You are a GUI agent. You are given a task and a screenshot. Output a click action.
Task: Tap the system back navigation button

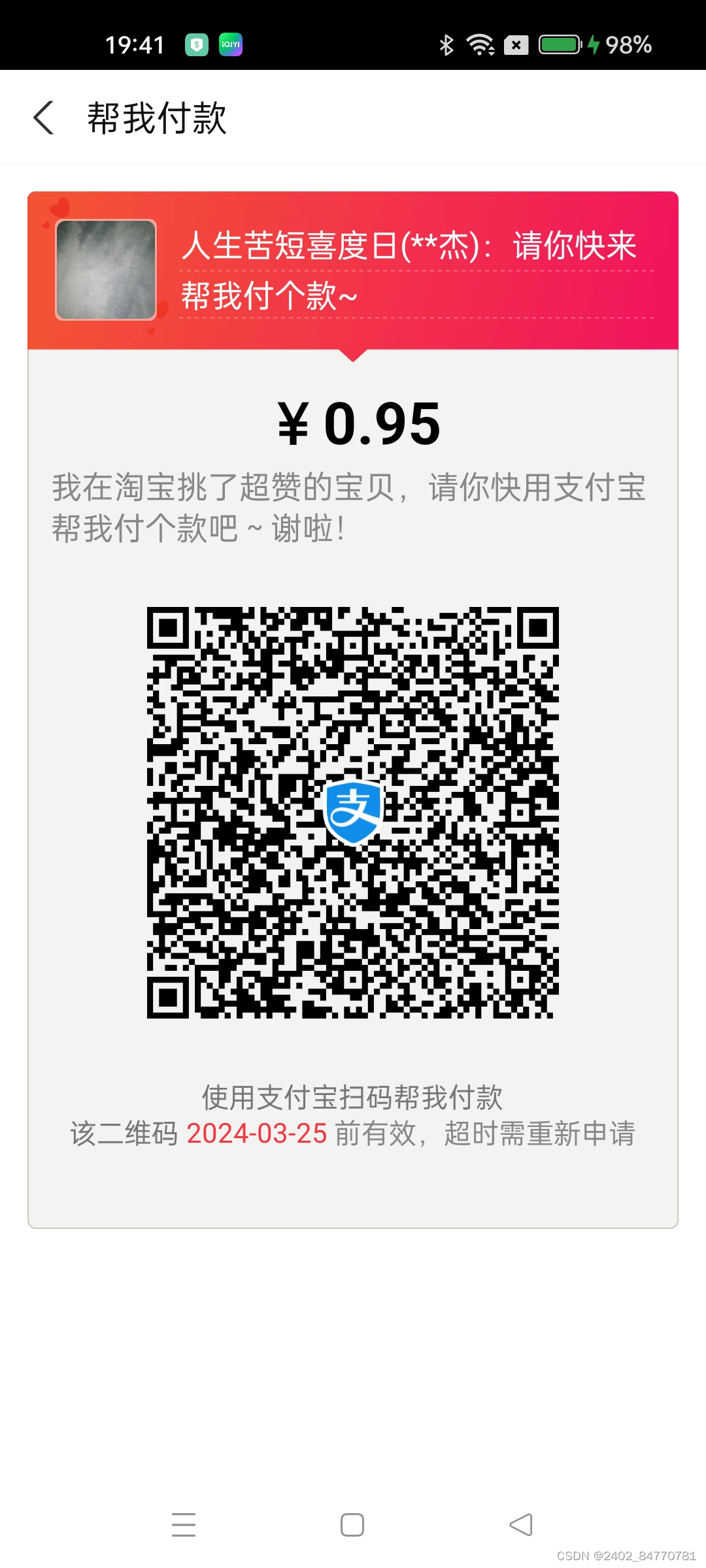(x=521, y=1525)
